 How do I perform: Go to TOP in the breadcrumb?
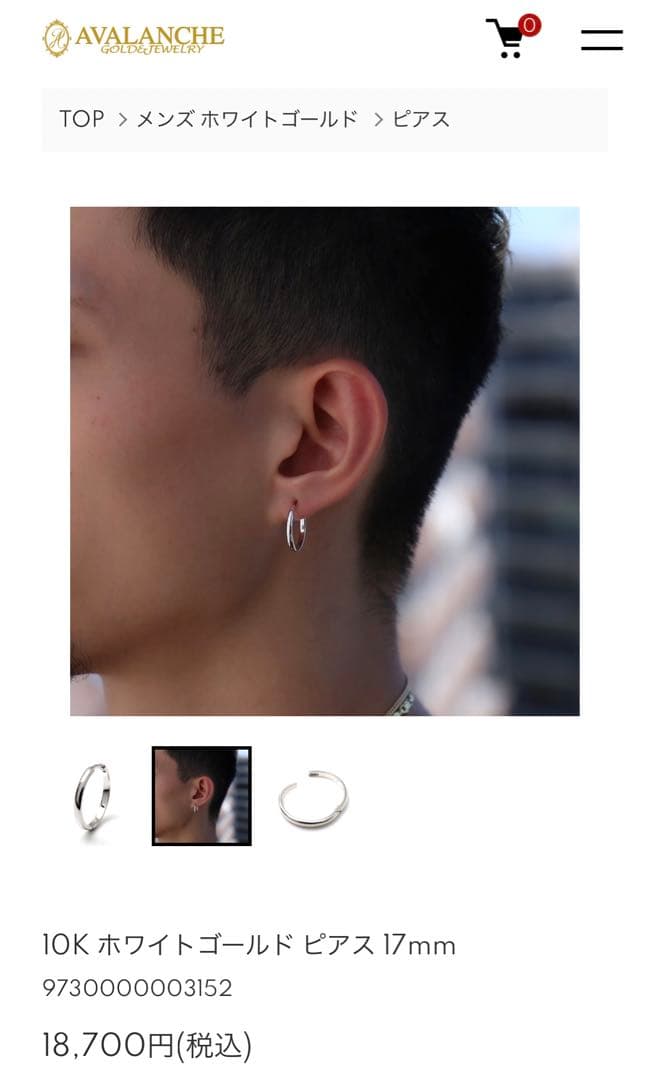click(x=81, y=119)
